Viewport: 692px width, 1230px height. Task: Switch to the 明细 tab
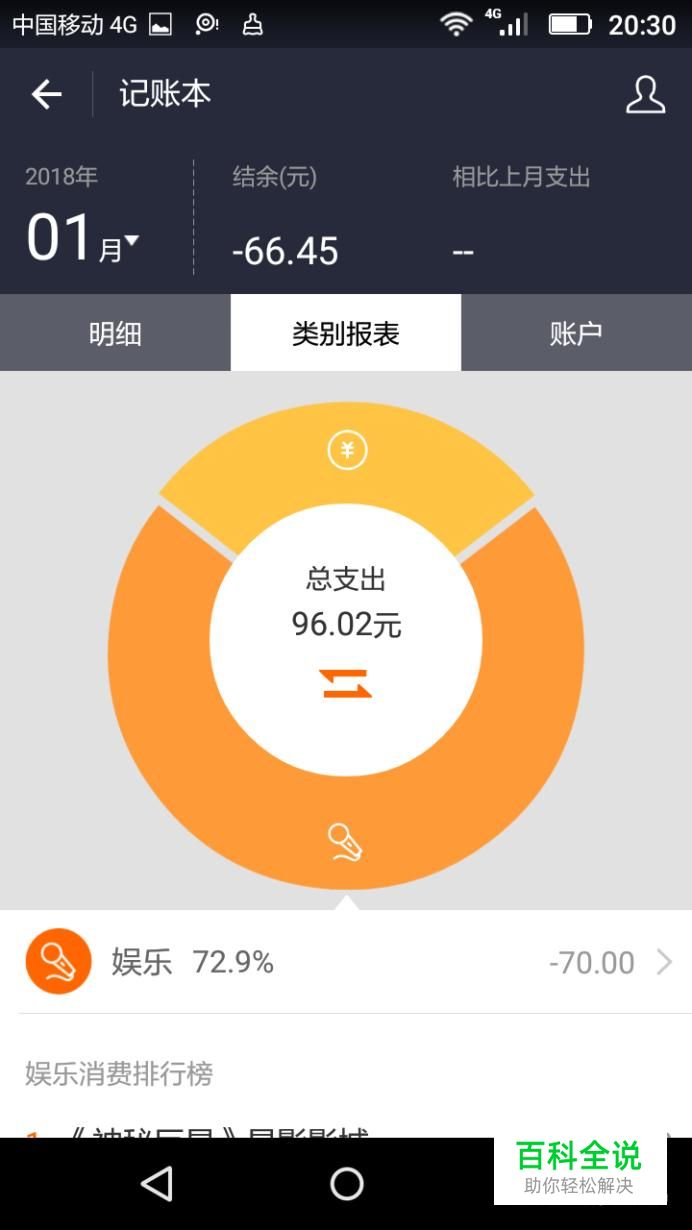(115, 333)
